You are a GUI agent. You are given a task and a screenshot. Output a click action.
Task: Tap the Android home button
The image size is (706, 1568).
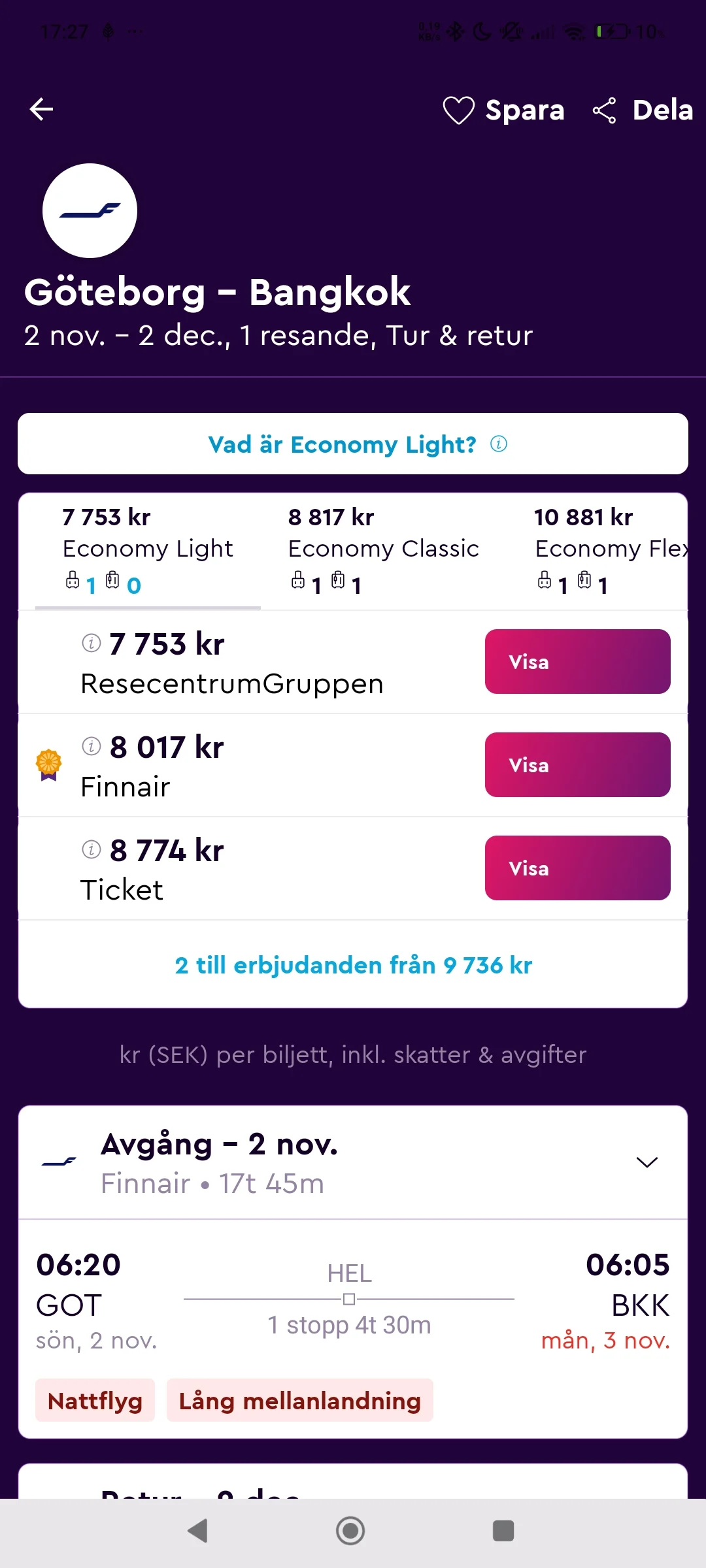[351, 1531]
